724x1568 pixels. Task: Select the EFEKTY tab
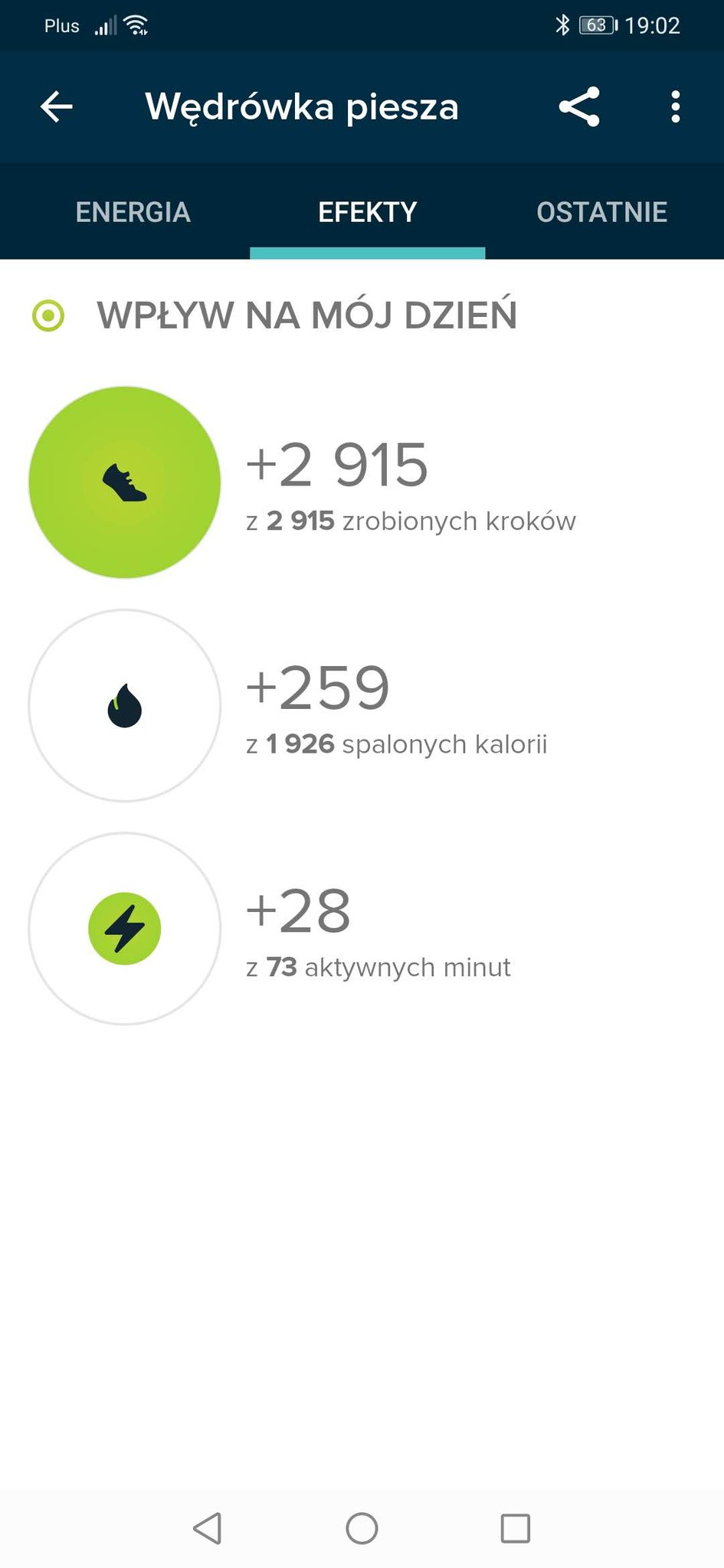click(367, 212)
